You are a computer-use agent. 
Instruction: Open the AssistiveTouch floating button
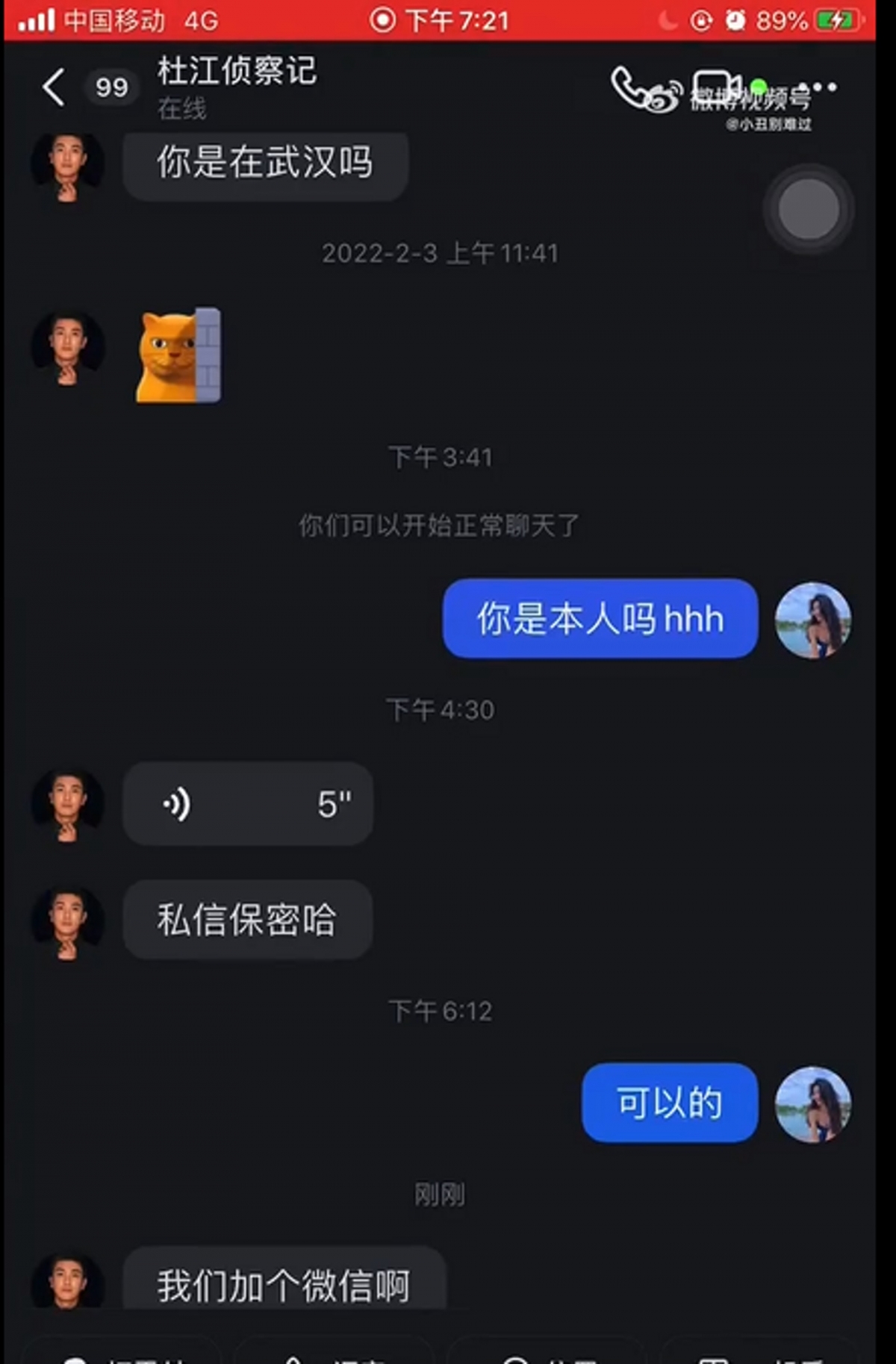coord(808,210)
